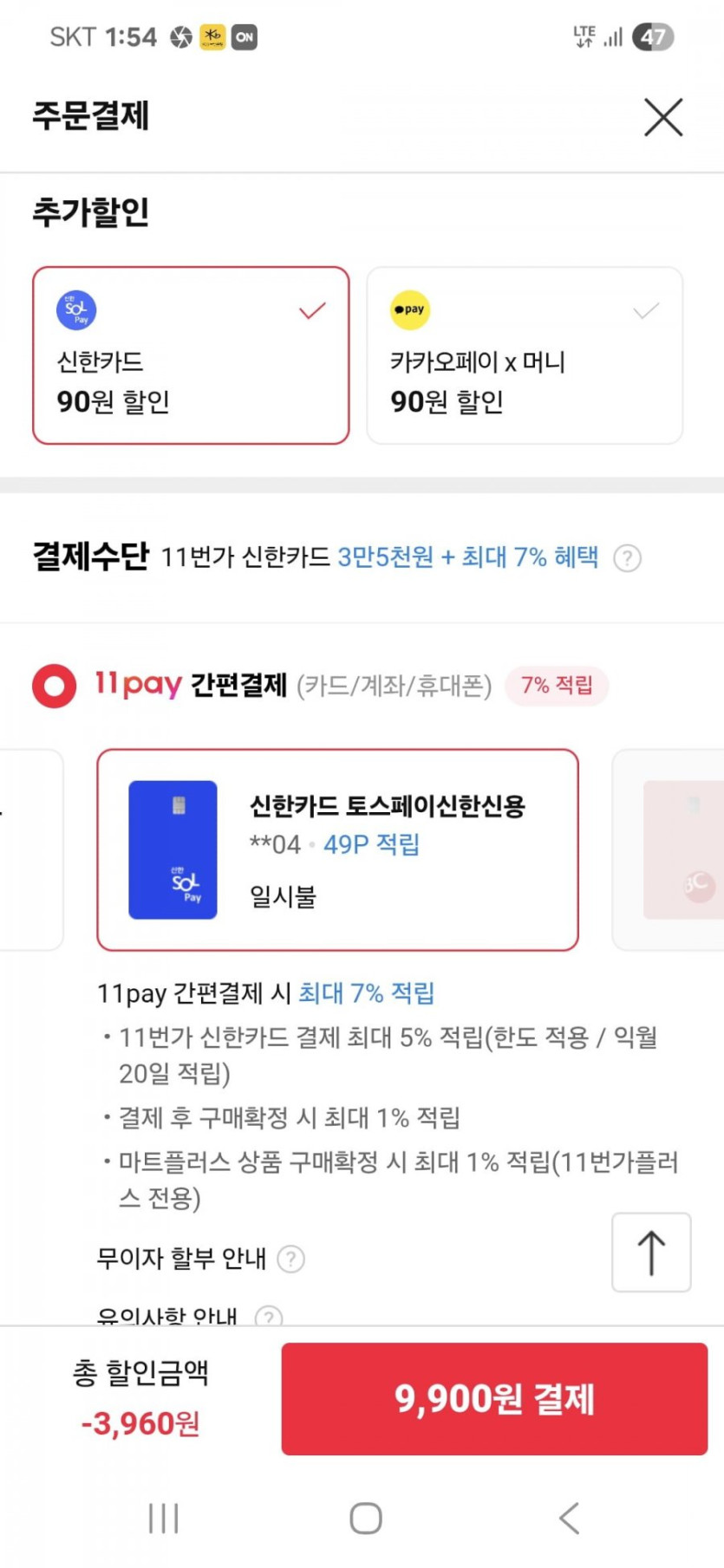
Task: Go back using system navigation
Action: point(569,1518)
